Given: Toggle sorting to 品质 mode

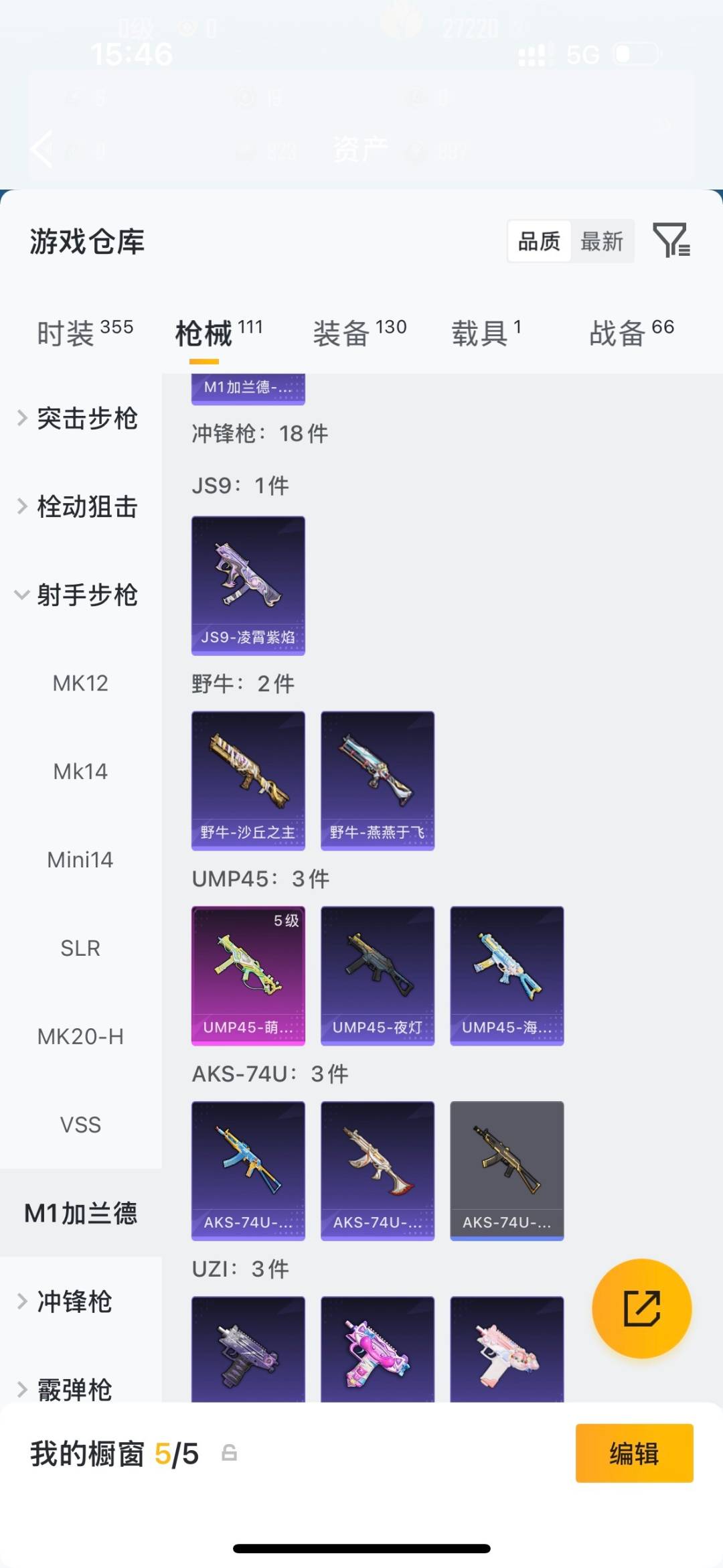Looking at the screenshot, I should (538, 241).
